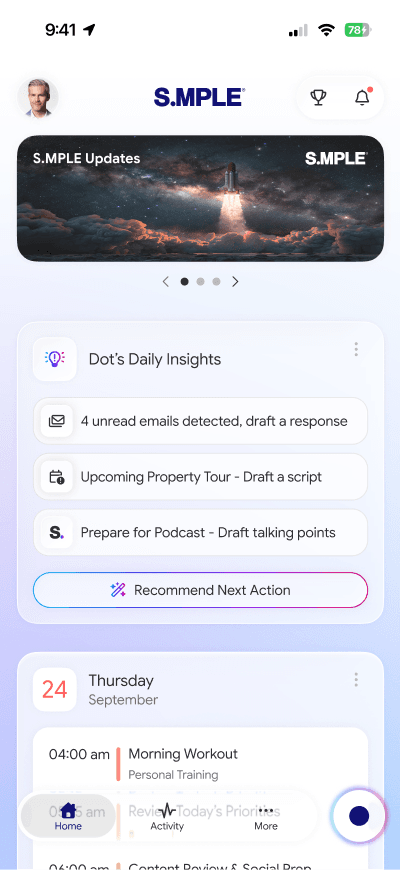Open the More tab
This screenshot has height=870, width=400.
(x=266, y=815)
